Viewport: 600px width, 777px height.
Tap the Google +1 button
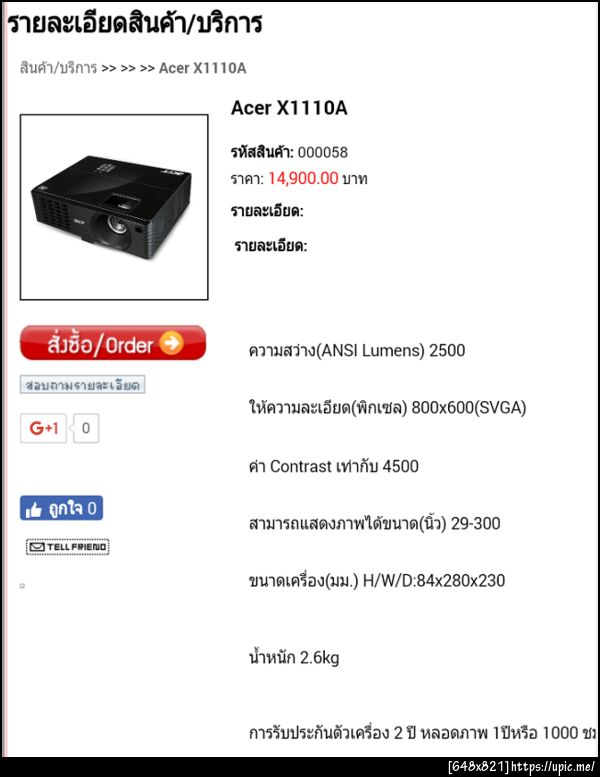point(44,428)
